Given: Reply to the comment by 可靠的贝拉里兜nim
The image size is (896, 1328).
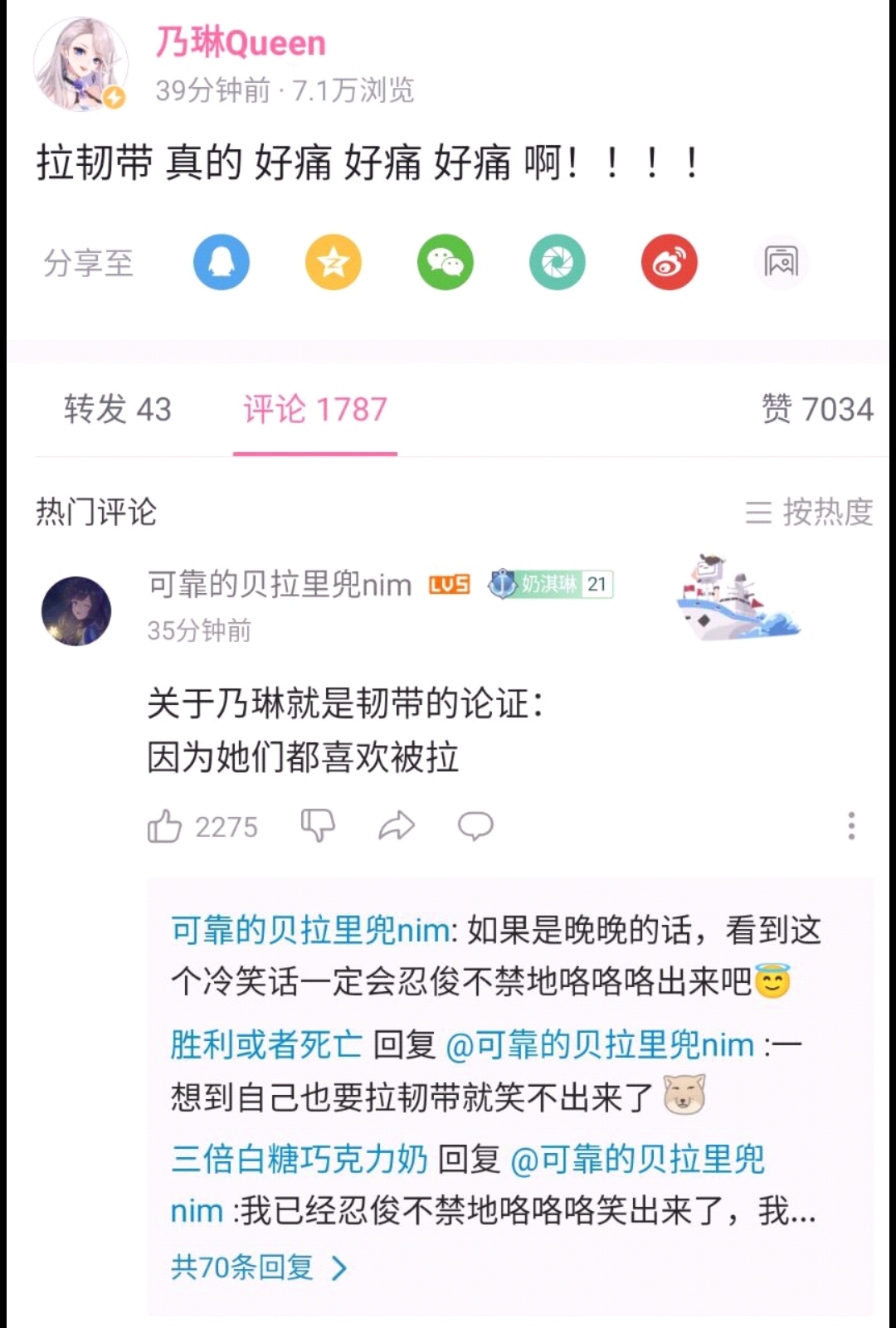Looking at the screenshot, I should [475, 826].
